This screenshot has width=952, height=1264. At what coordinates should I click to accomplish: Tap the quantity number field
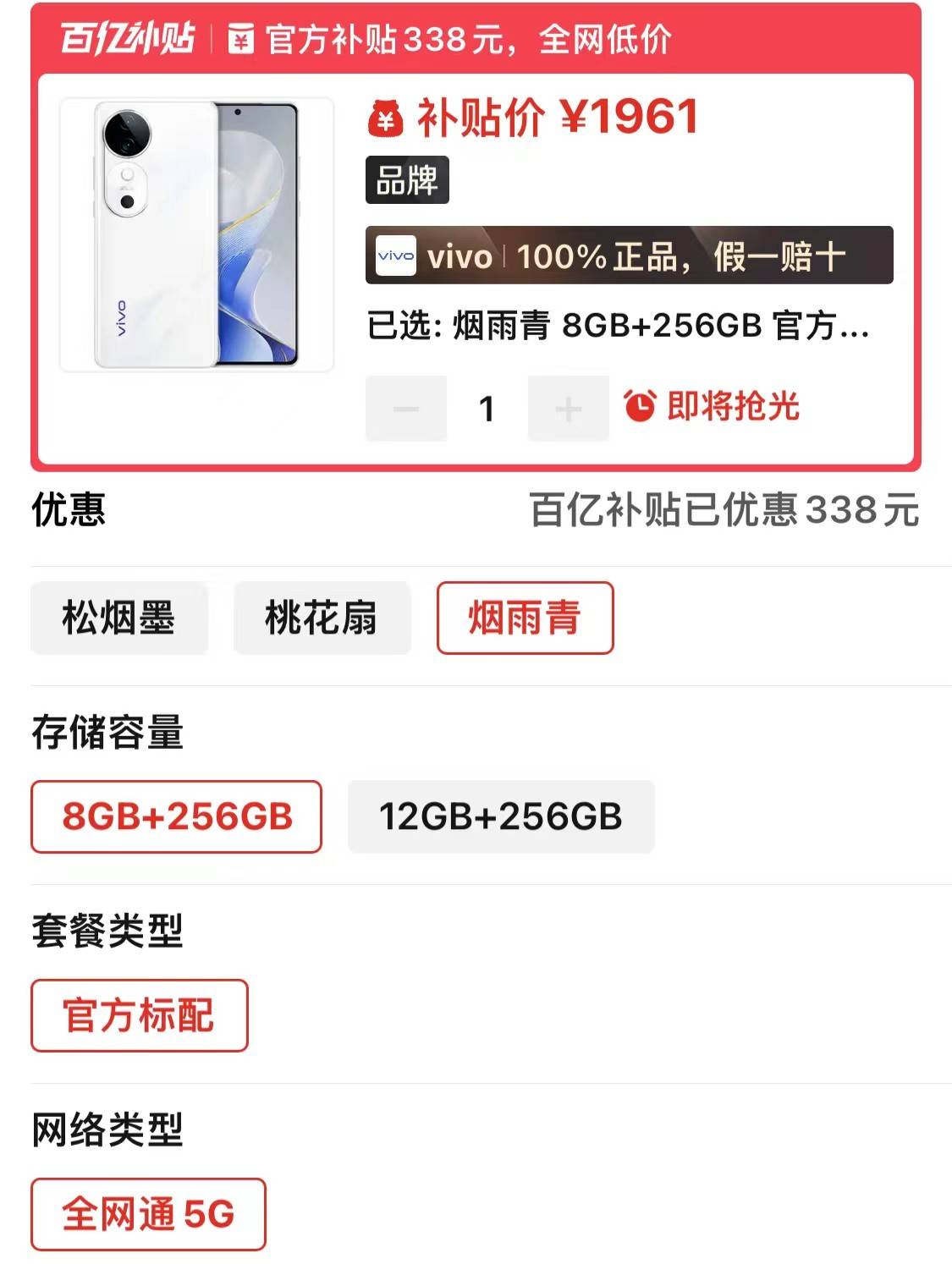[487, 409]
